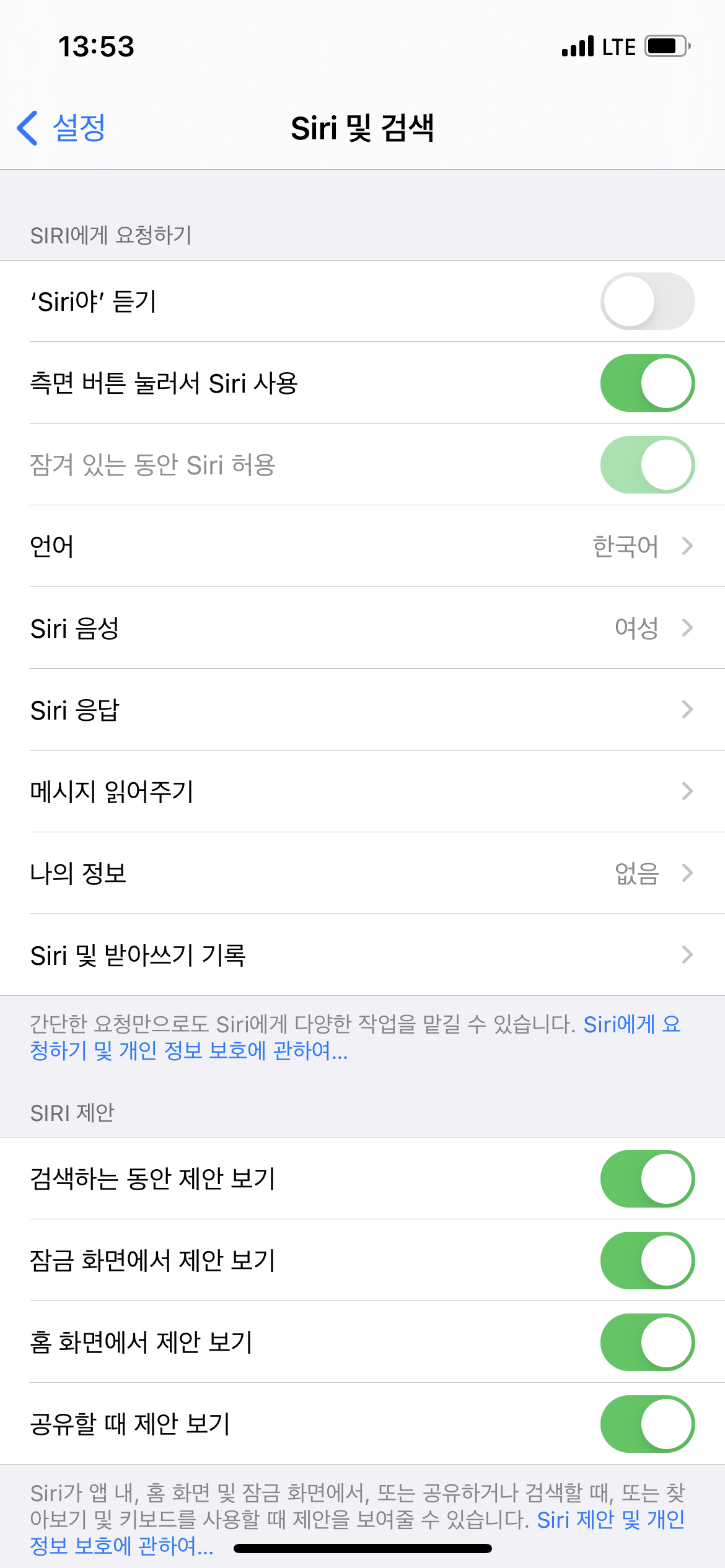Open Siri 및 받아쓰기 기록
Screen dimensions: 725x1568
tap(362, 955)
